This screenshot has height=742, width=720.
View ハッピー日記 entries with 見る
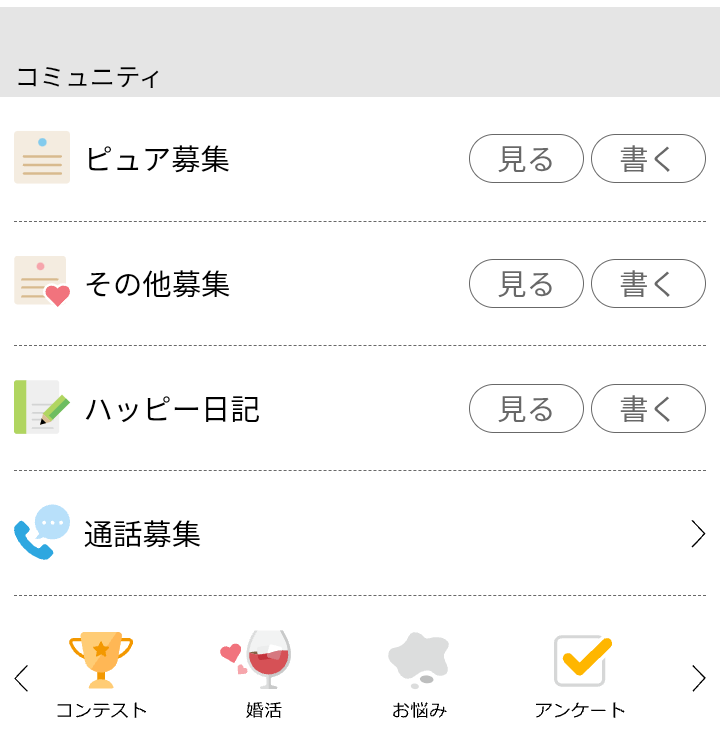(x=526, y=408)
